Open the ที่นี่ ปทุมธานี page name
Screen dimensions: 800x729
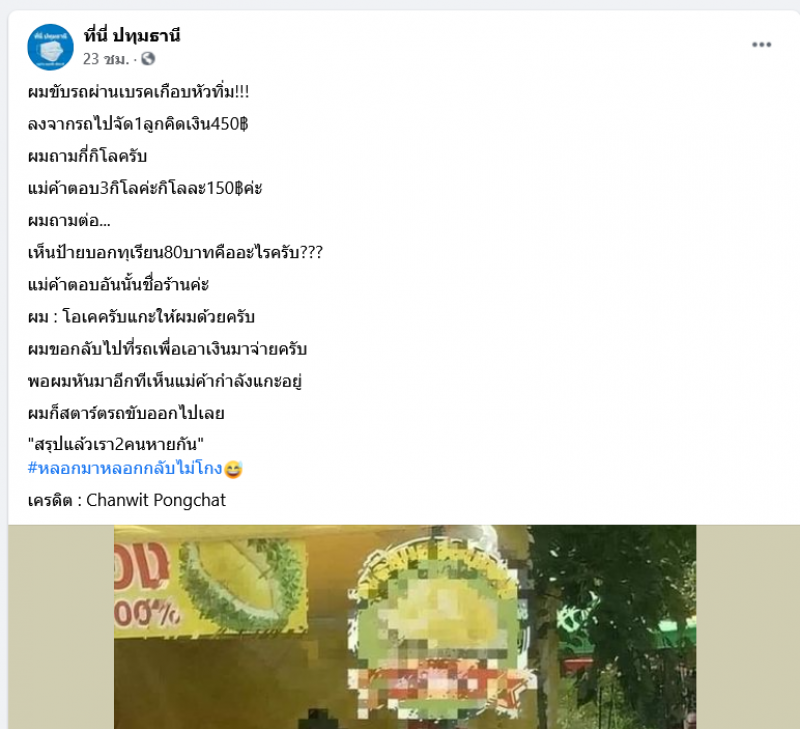point(132,36)
